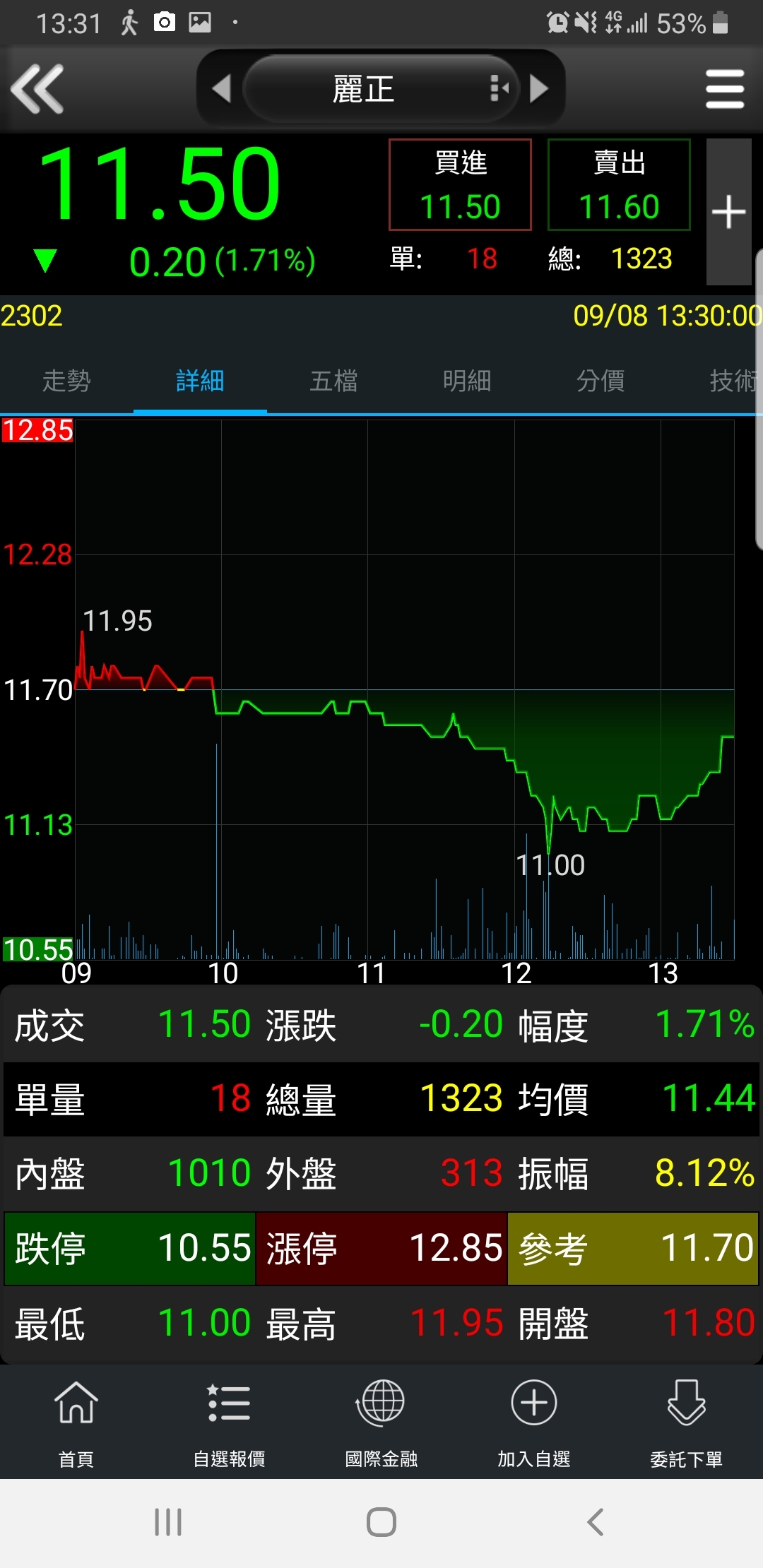Image resolution: width=763 pixels, height=1568 pixels.
Task: Open the hamburger menu
Action: [725, 89]
